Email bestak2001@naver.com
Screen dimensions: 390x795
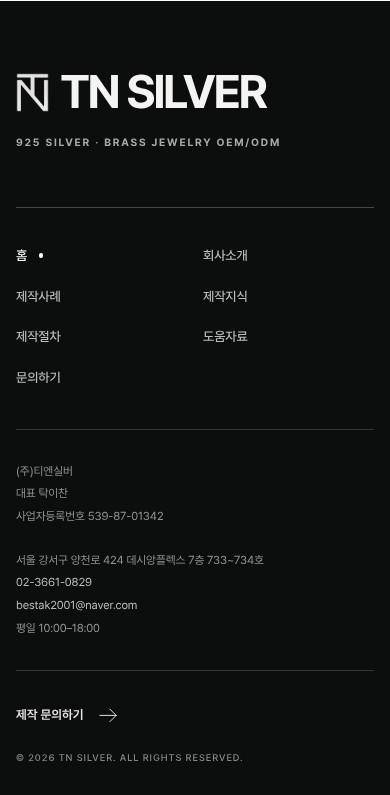pyautogui.click(x=77, y=605)
